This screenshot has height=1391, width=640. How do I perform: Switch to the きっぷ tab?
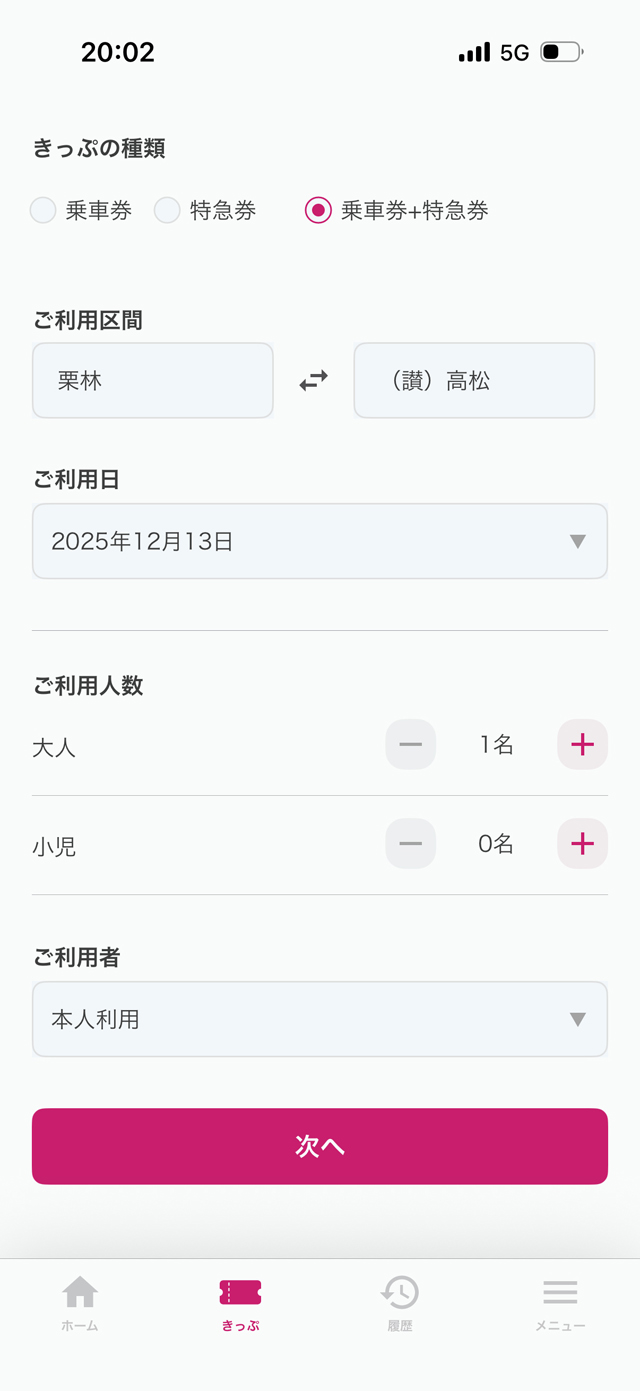coord(240,1303)
